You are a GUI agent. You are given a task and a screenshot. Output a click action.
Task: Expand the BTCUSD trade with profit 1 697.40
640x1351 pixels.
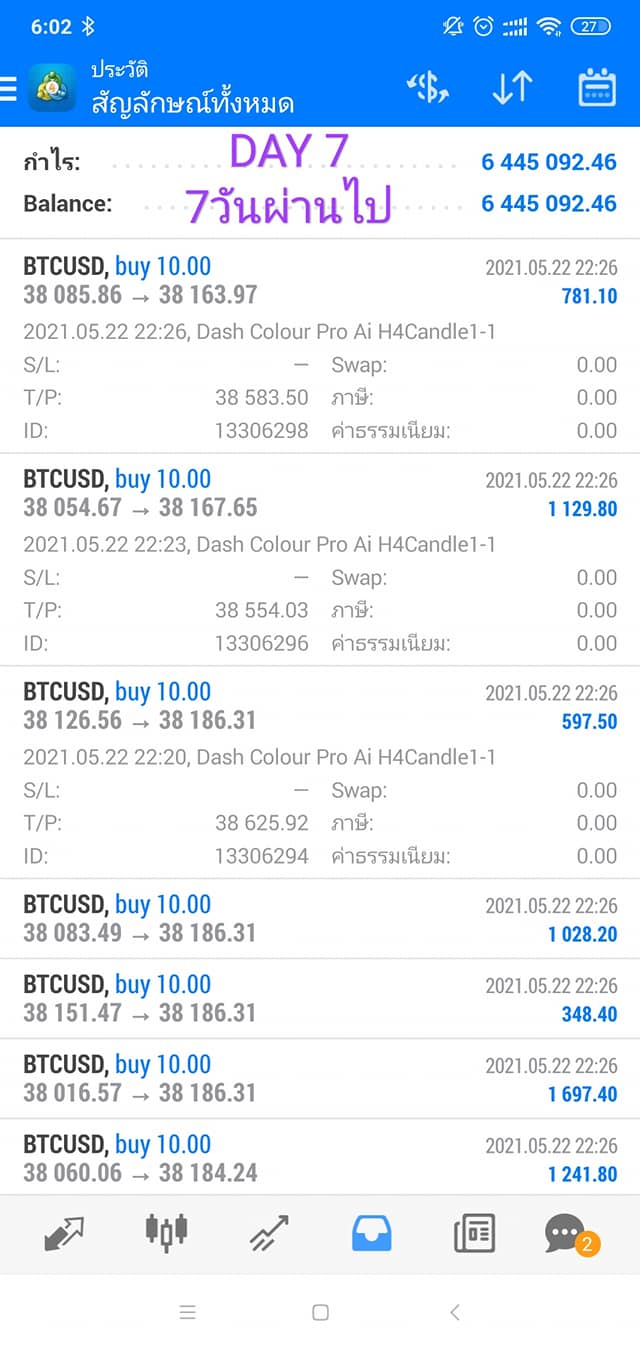320,1079
